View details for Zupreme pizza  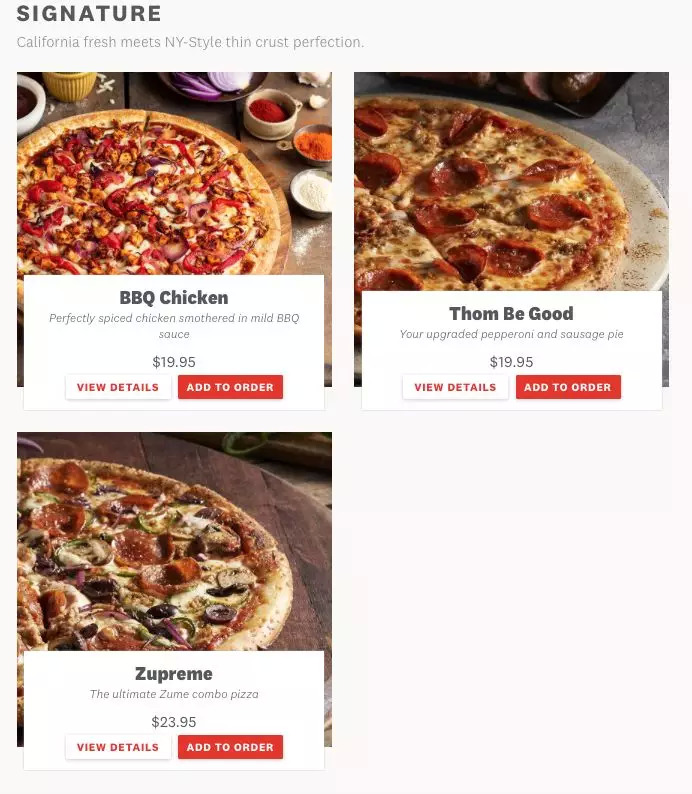(x=118, y=747)
